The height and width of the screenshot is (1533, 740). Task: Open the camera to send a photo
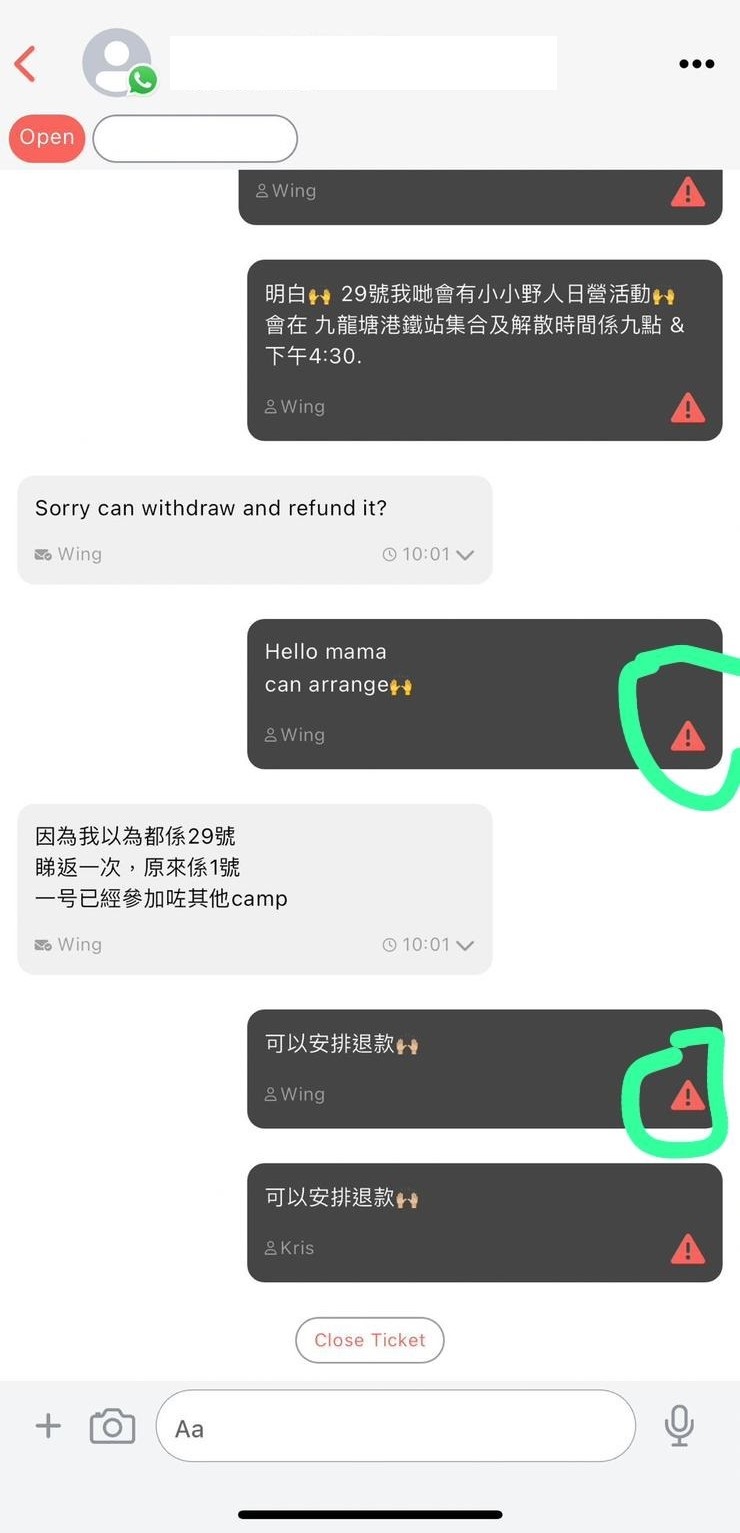pos(112,1426)
